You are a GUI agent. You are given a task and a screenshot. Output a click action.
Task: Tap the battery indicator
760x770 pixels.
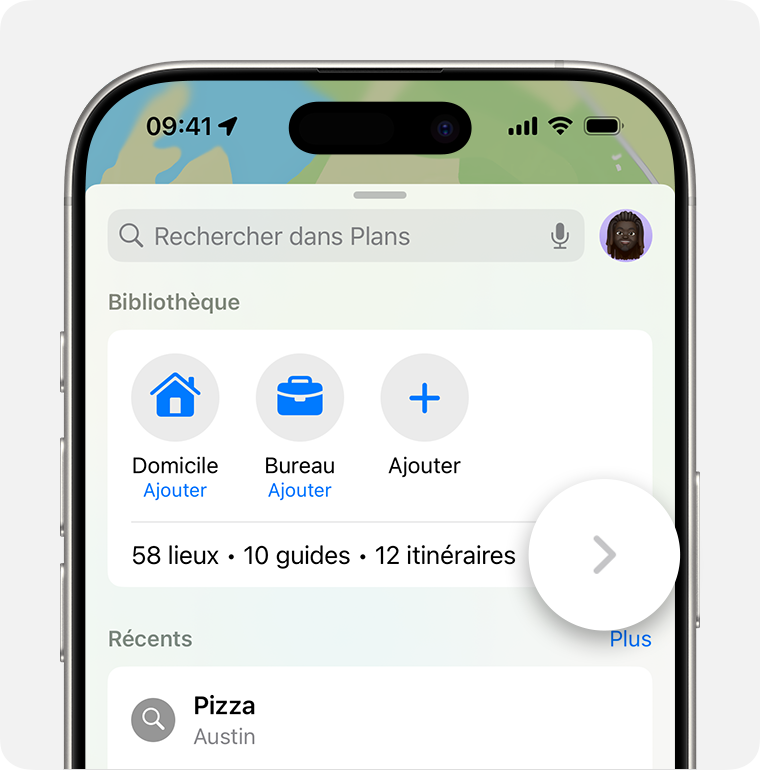tap(603, 127)
